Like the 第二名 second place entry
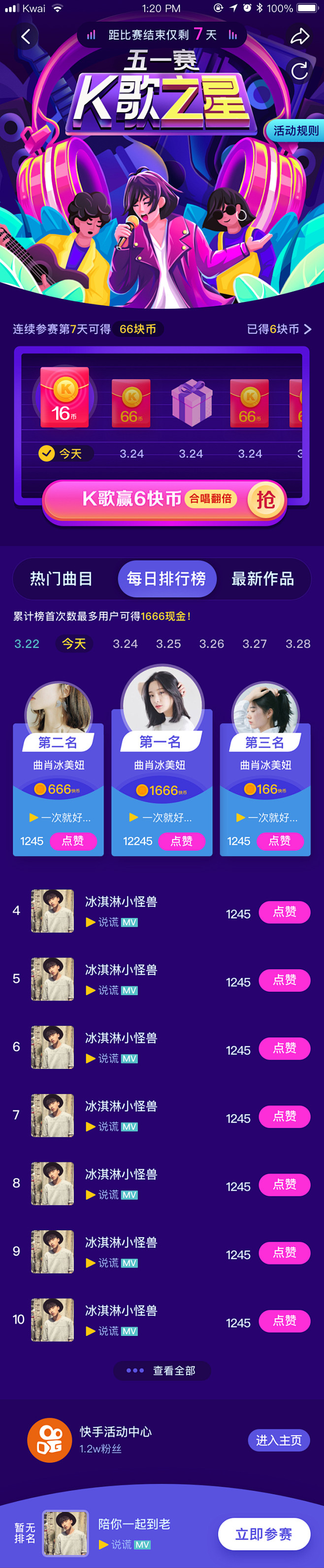The width and height of the screenshot is (324, 1568). (72, 841)
